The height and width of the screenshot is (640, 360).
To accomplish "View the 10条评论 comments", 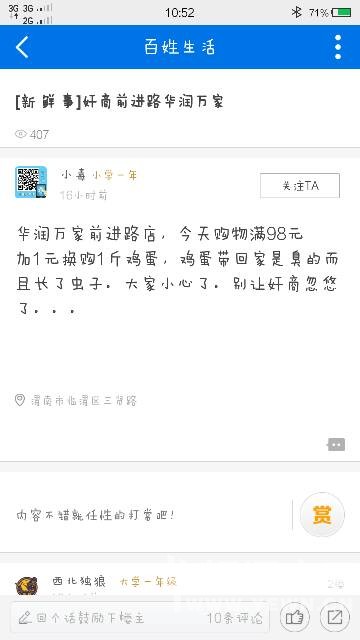I will pos(234,618).
